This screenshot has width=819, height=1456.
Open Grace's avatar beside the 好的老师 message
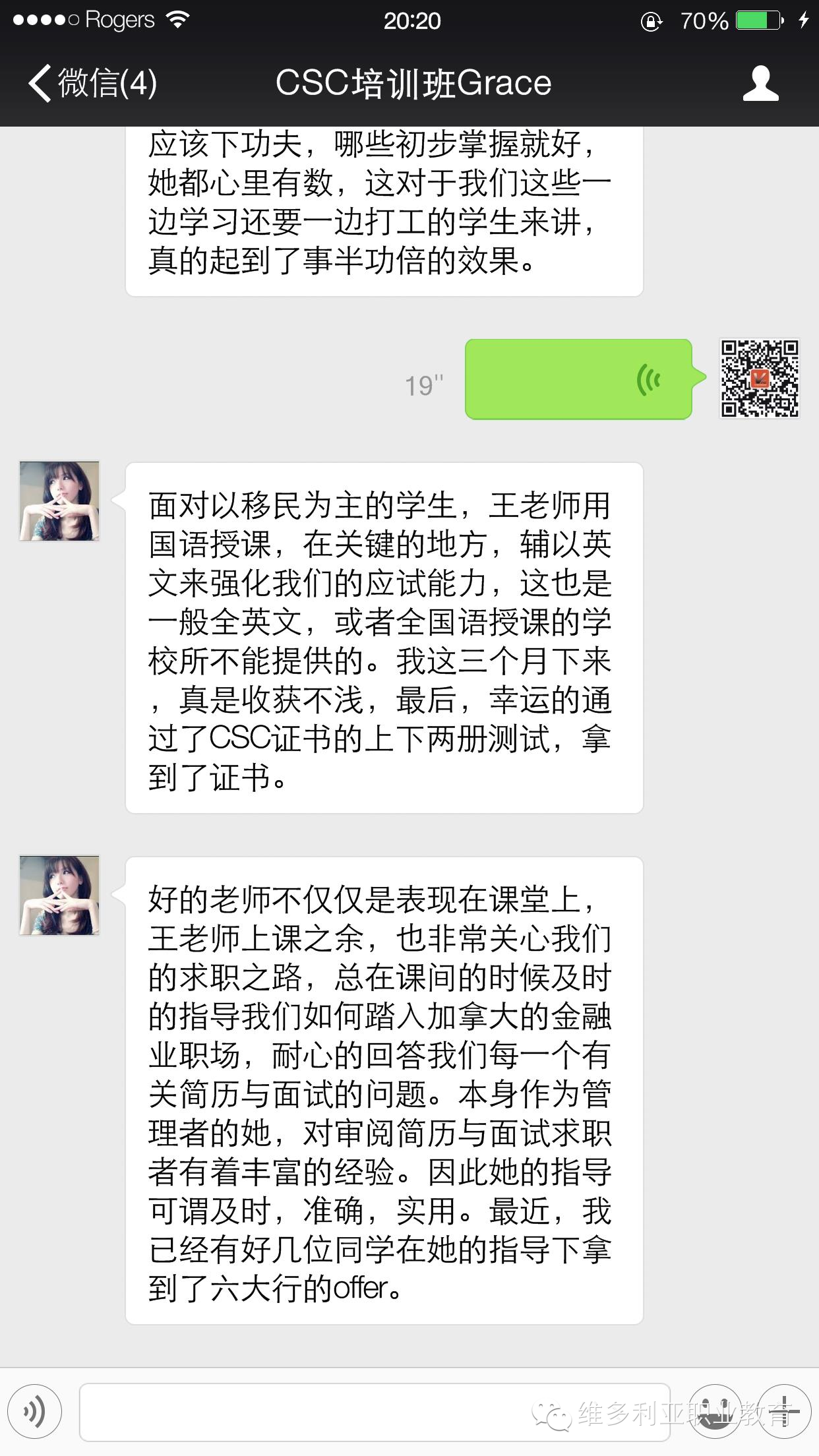pyautogui.click(x=59, y=895)
